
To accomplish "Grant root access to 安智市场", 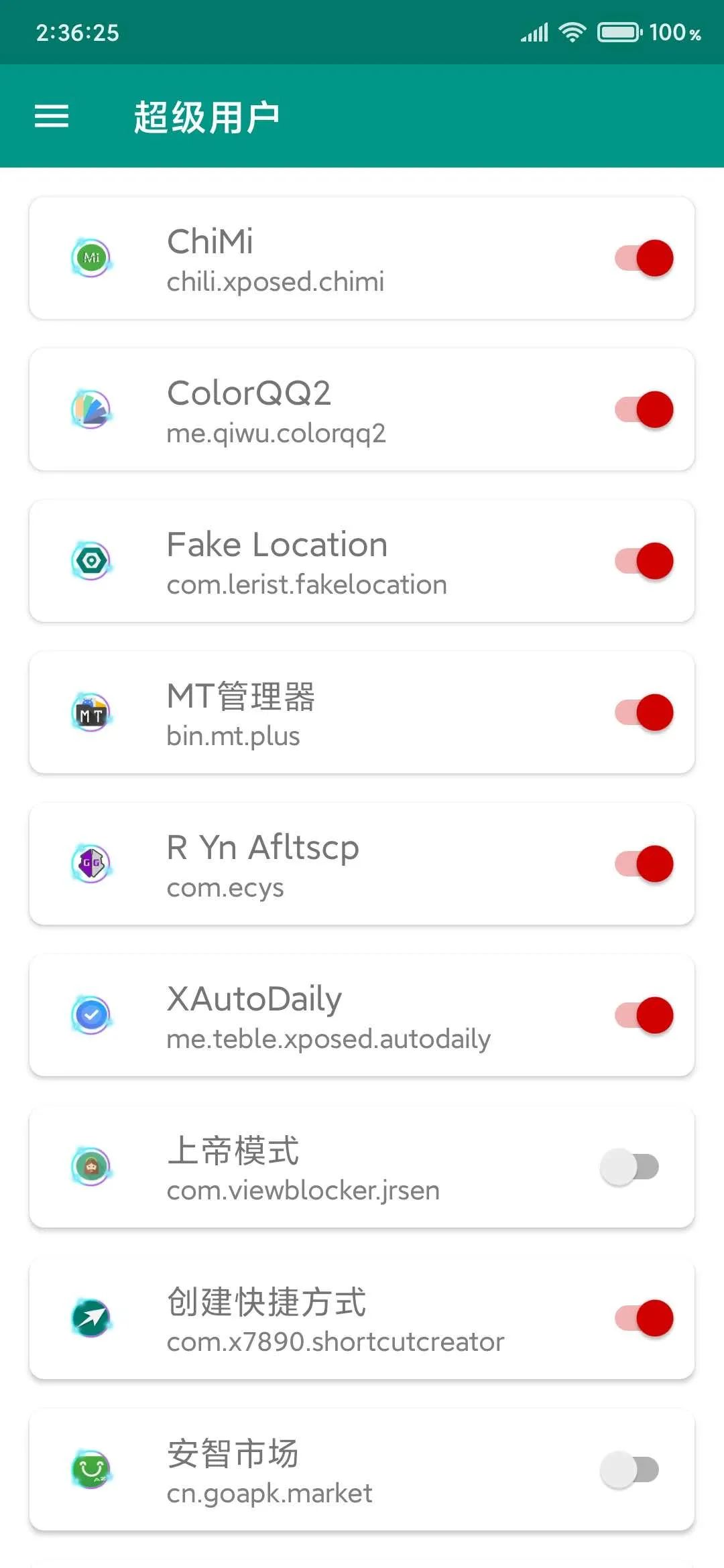I will (630, 1469).
